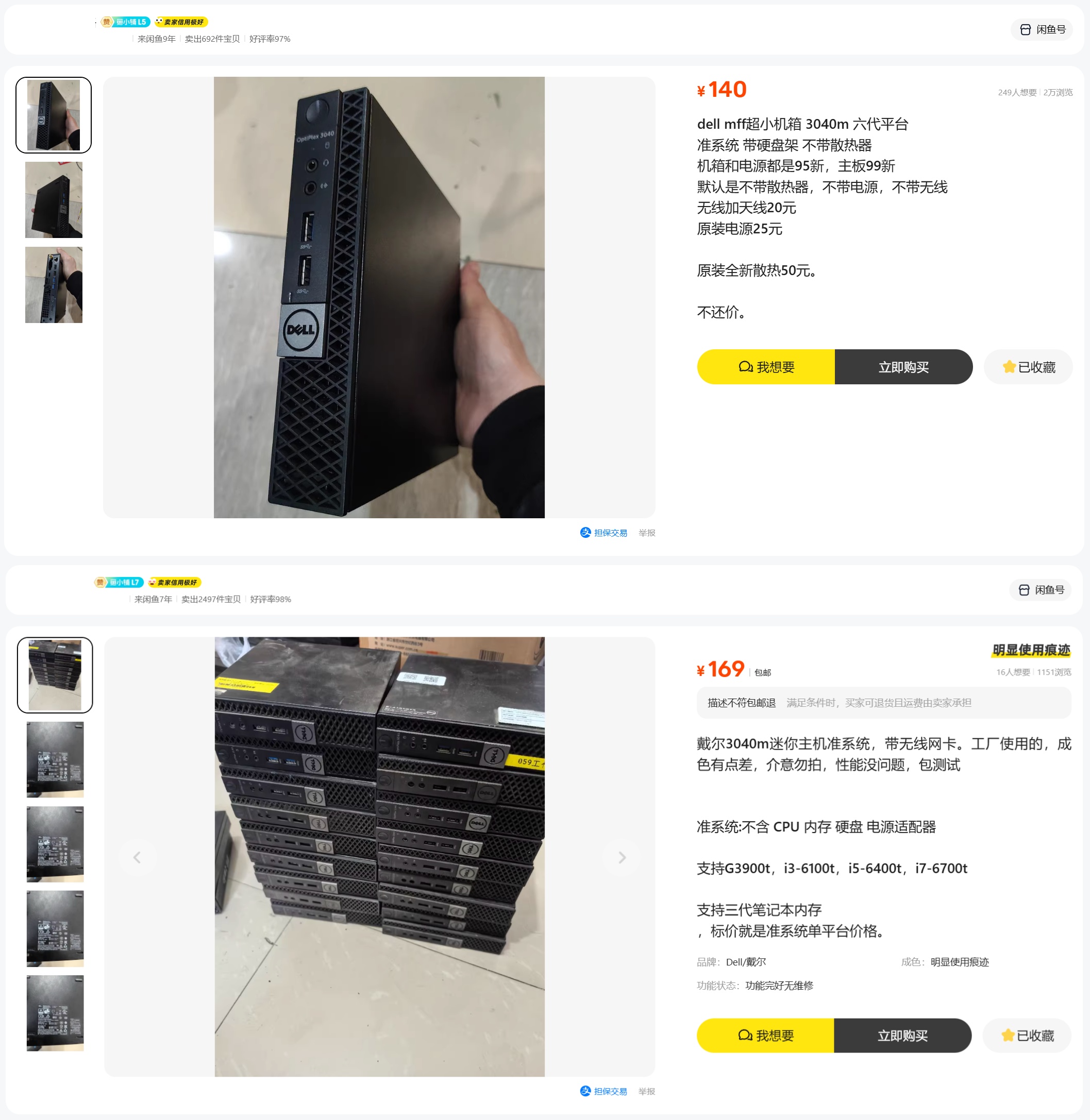Select second thumbnail of the ¥169 listing
Viewport: 1090px width, 1120px height.
click(55, 759)
